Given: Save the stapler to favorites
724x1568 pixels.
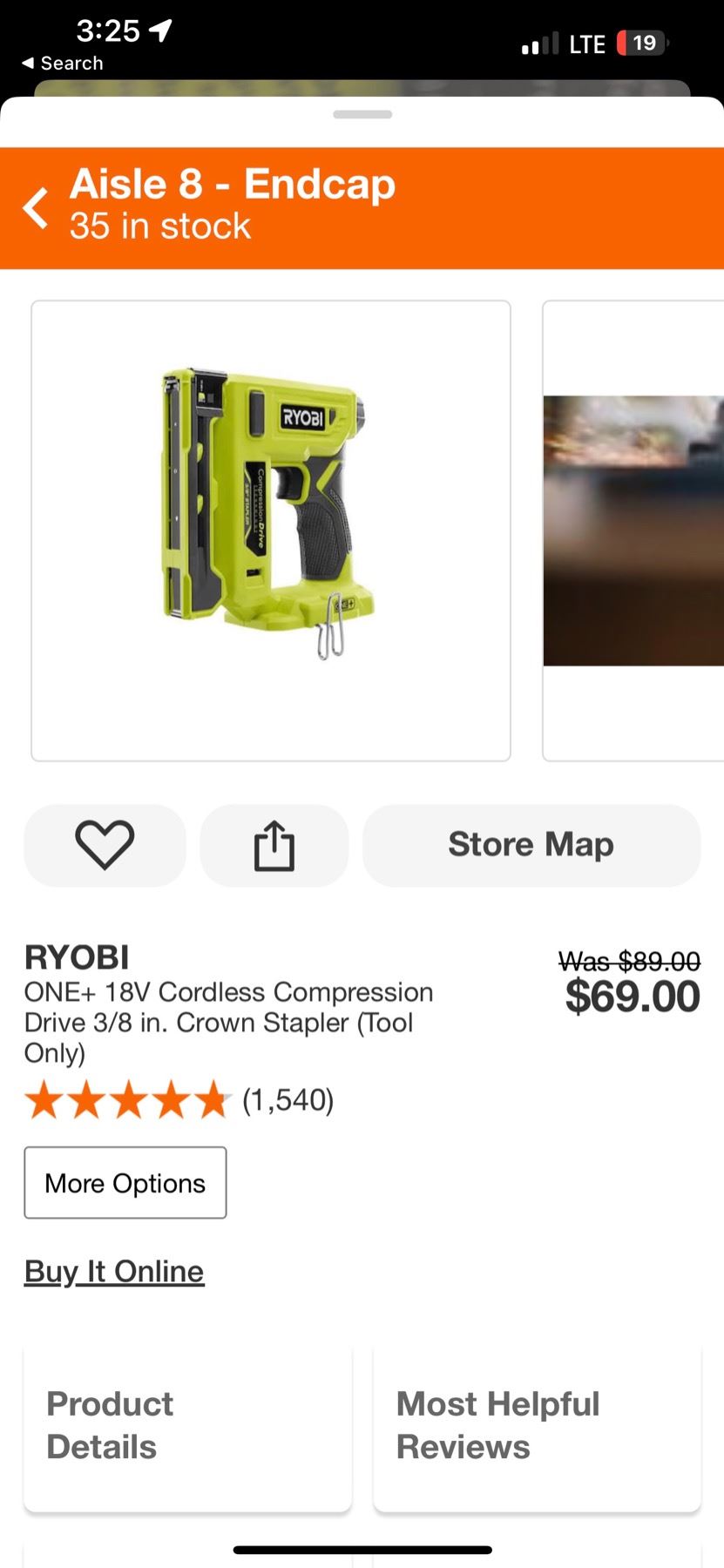Looking at the screenshot, I should point(105,845).
